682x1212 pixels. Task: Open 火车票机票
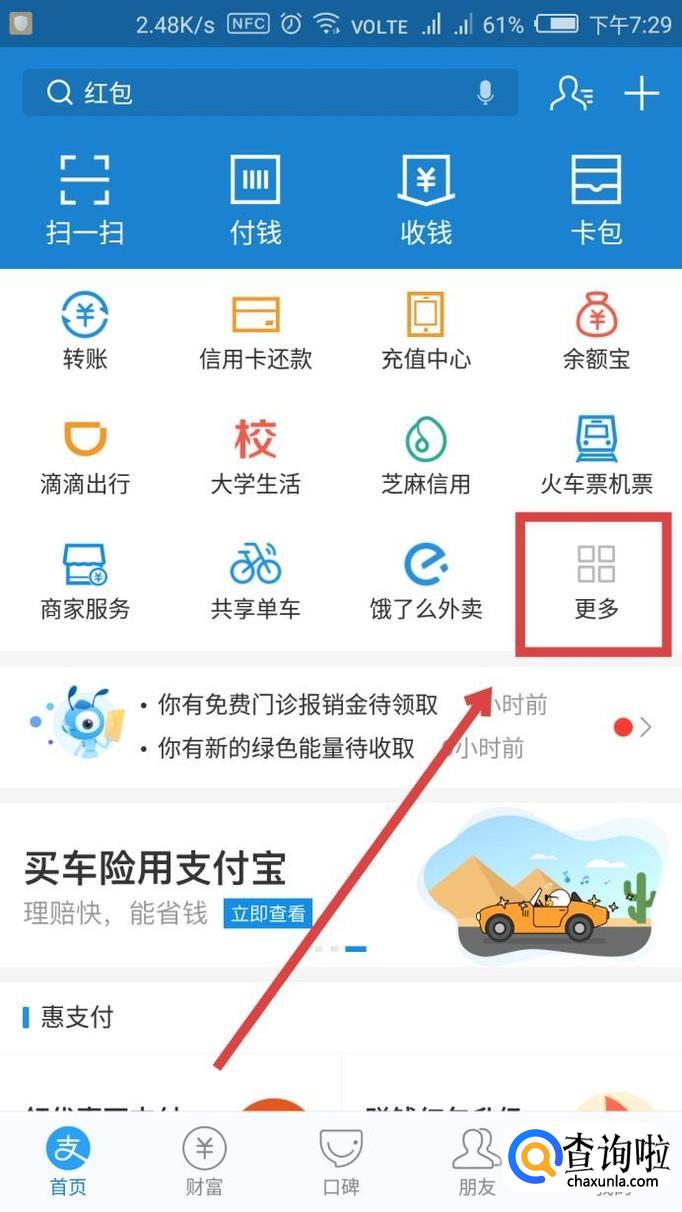(596, 457)
